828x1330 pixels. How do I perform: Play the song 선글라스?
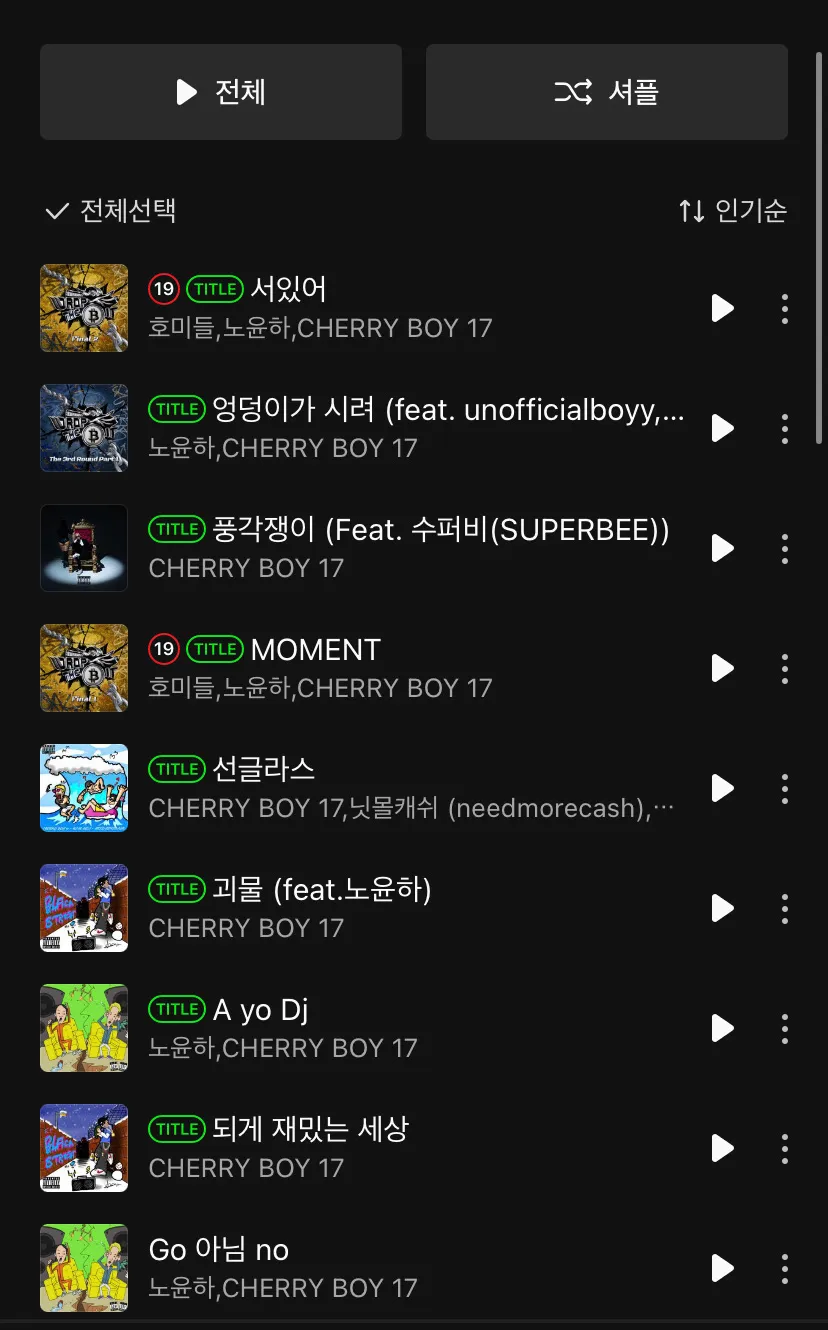pyautogui.click(x=721, y=788)
